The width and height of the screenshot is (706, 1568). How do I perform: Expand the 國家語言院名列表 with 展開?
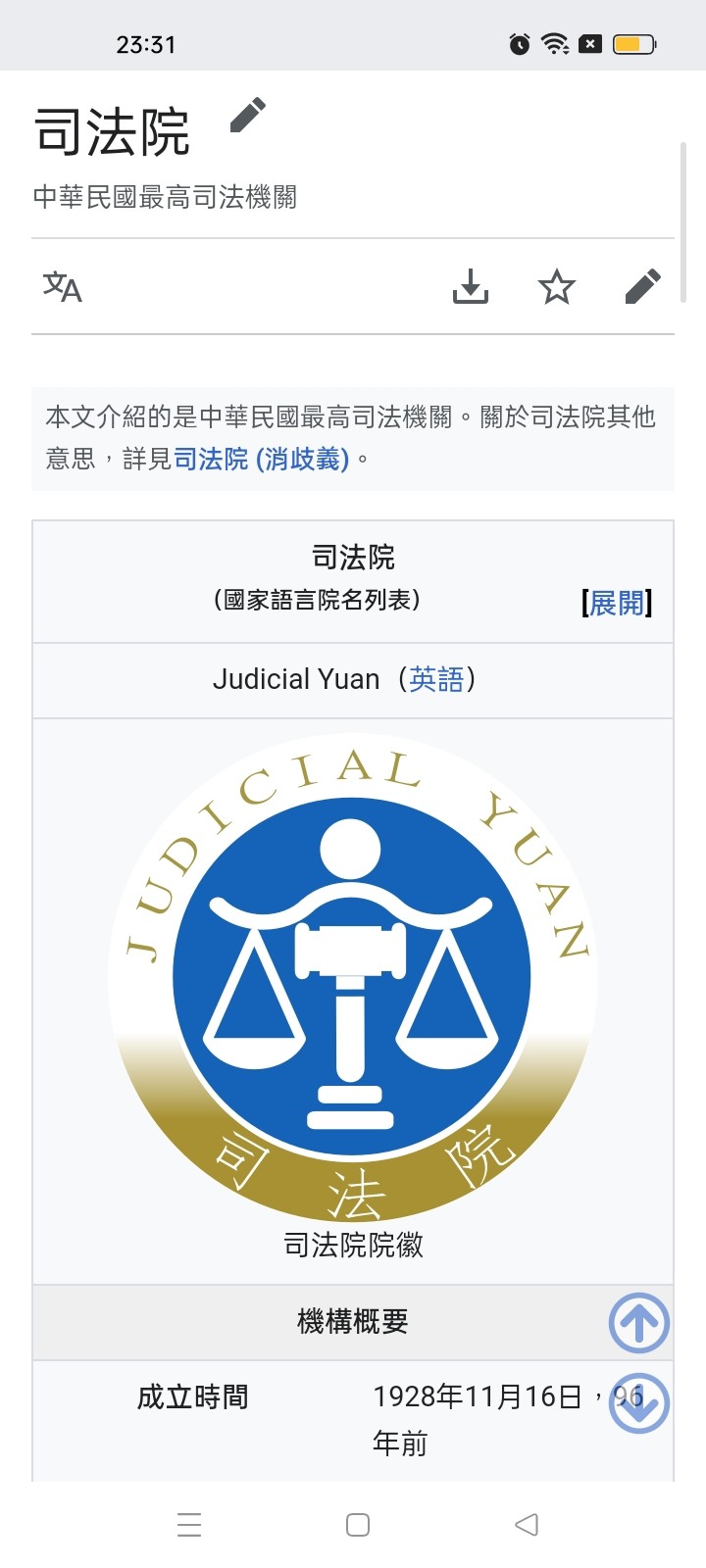tap(617, 603)
